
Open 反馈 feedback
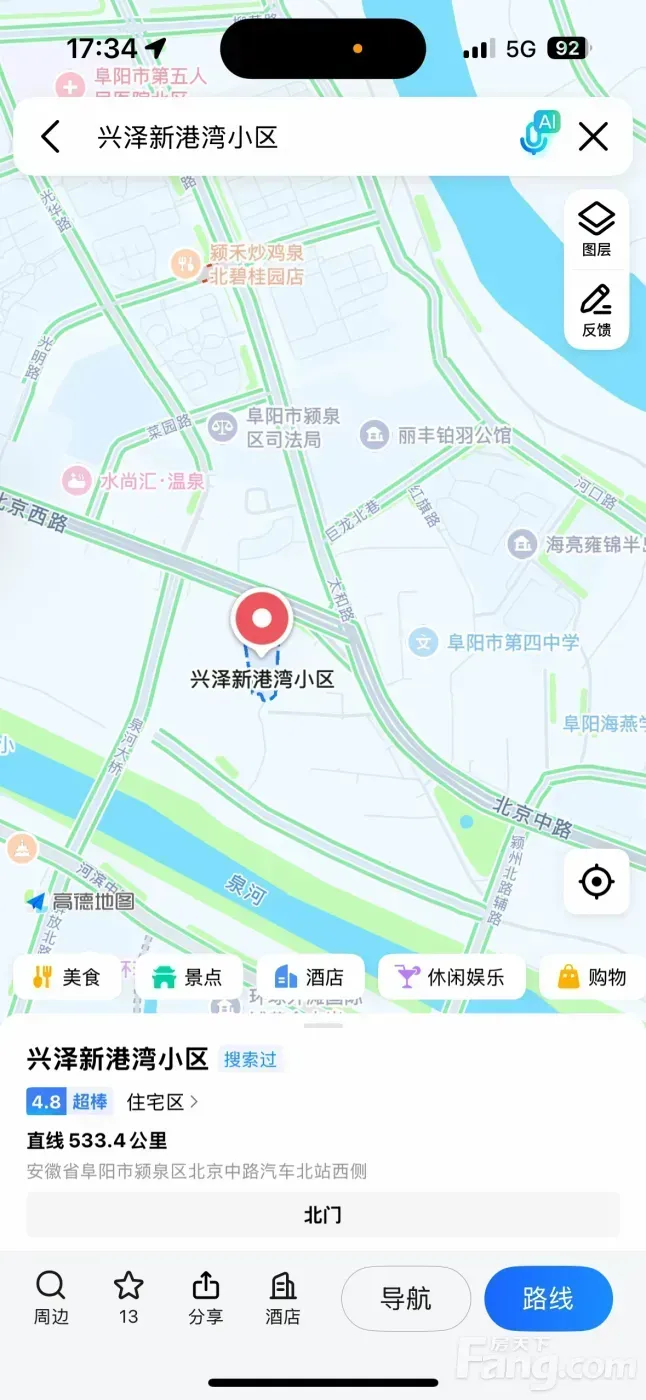point(597,310)
